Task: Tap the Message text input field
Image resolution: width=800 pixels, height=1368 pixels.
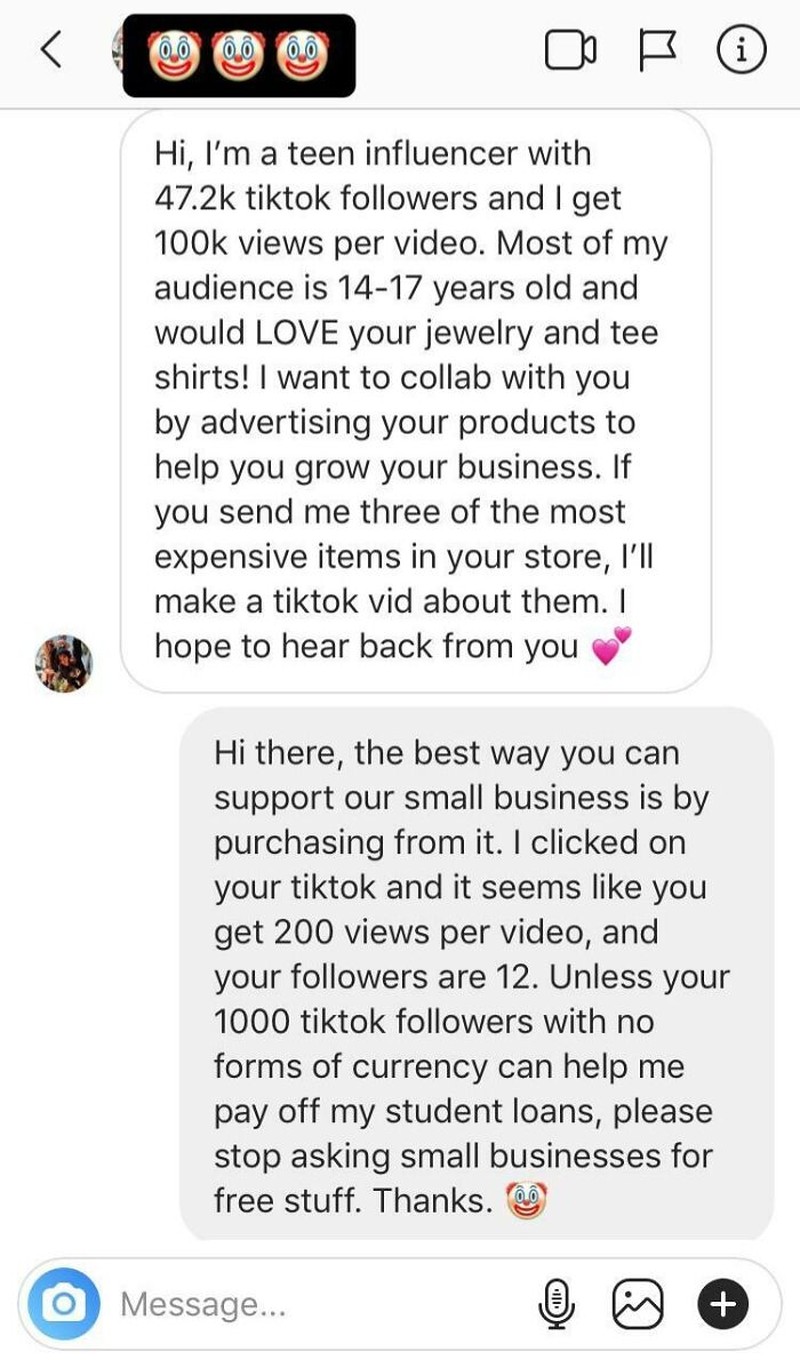Action: 250,1303
